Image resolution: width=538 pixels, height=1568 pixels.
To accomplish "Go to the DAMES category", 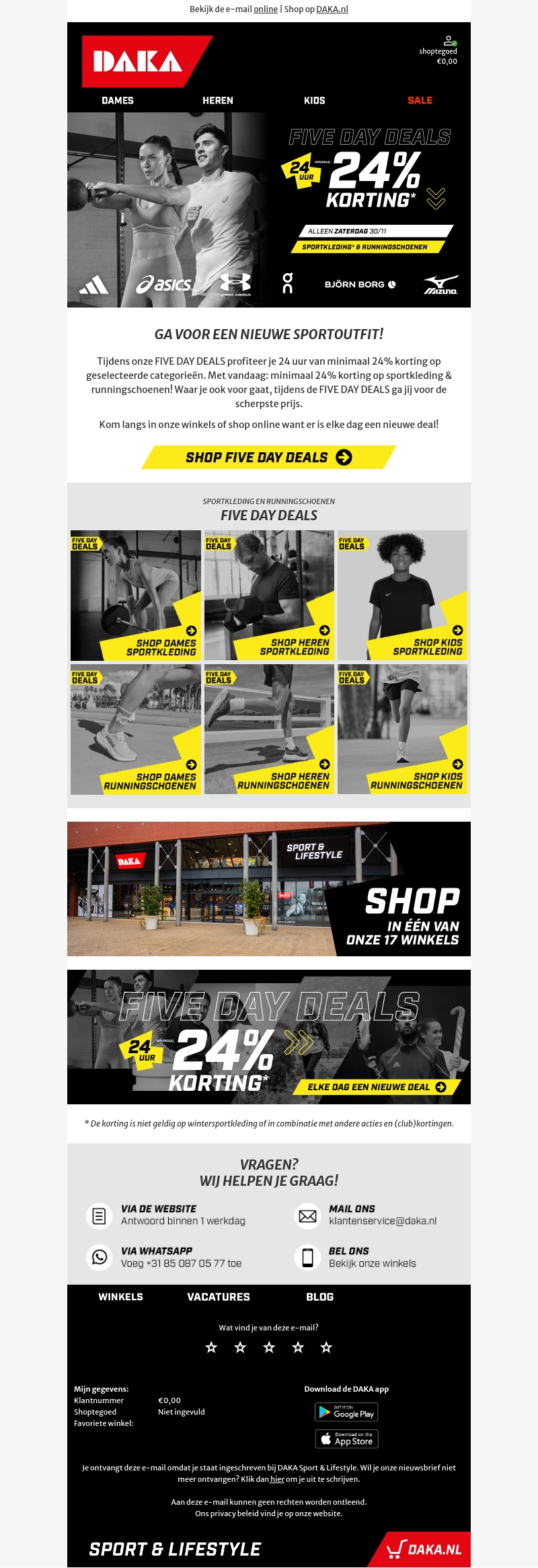I will pyautogui.click(x=118, y=100).
